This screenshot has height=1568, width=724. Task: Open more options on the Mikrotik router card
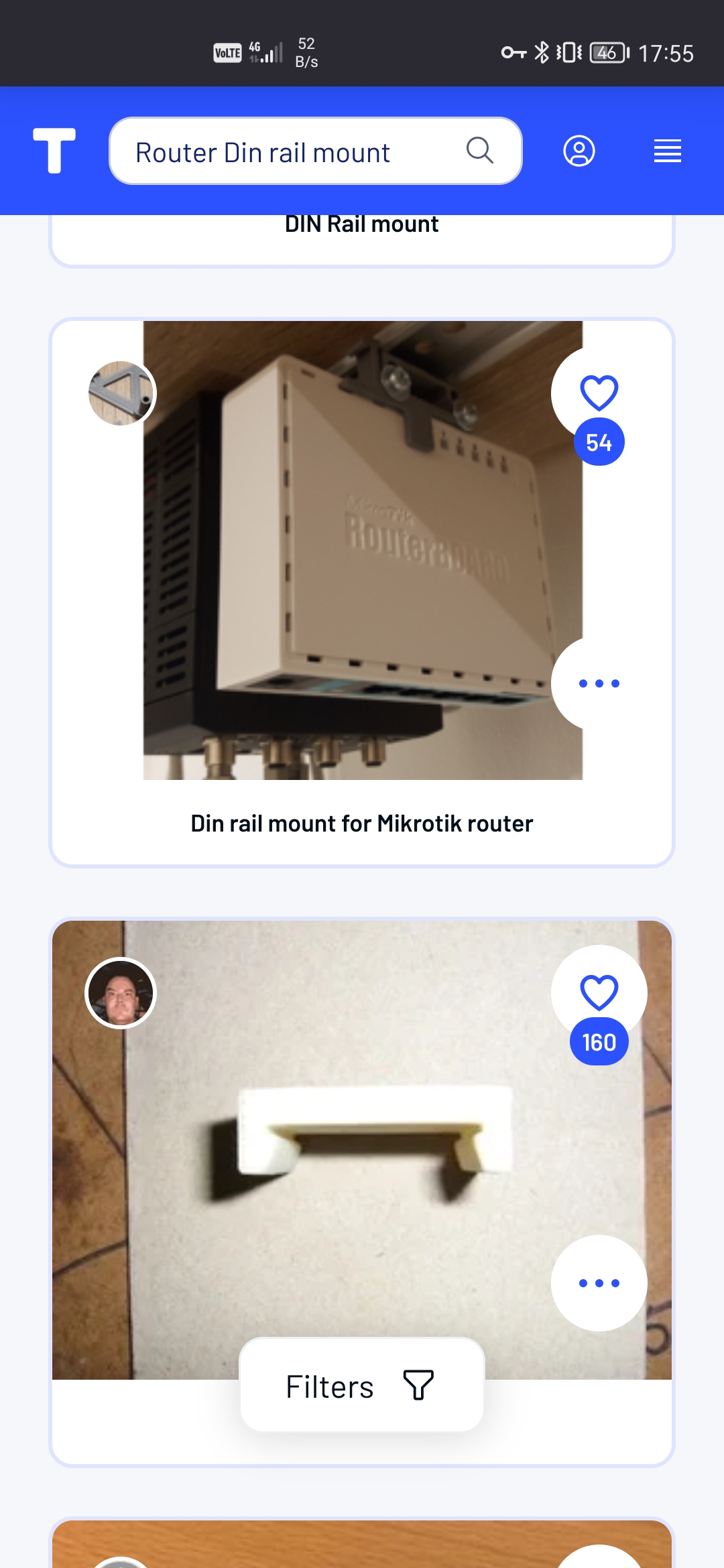(x=599, y=683)
